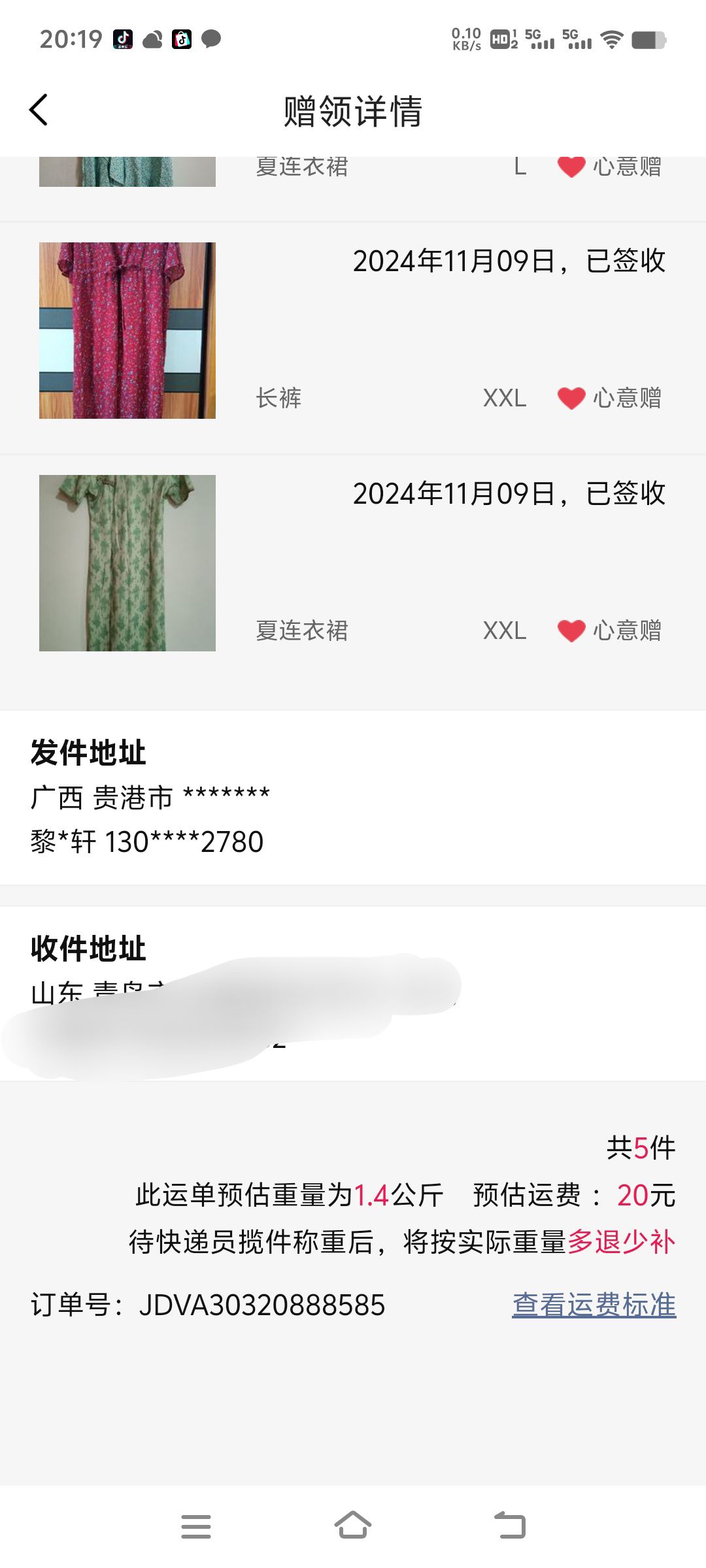Tap 心意赠 heart on the 长裤 item

pyautogui.click(x=571, y=398)
